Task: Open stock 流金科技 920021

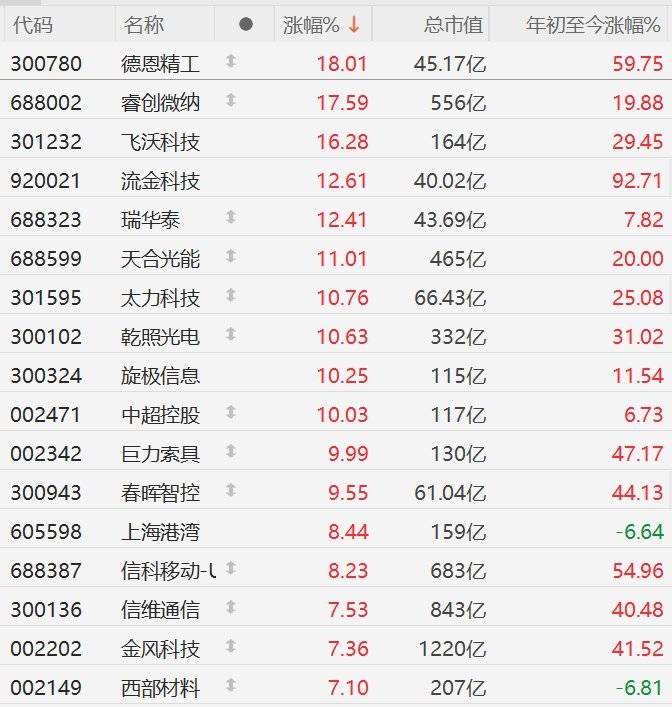Action: tap(160, 181)
